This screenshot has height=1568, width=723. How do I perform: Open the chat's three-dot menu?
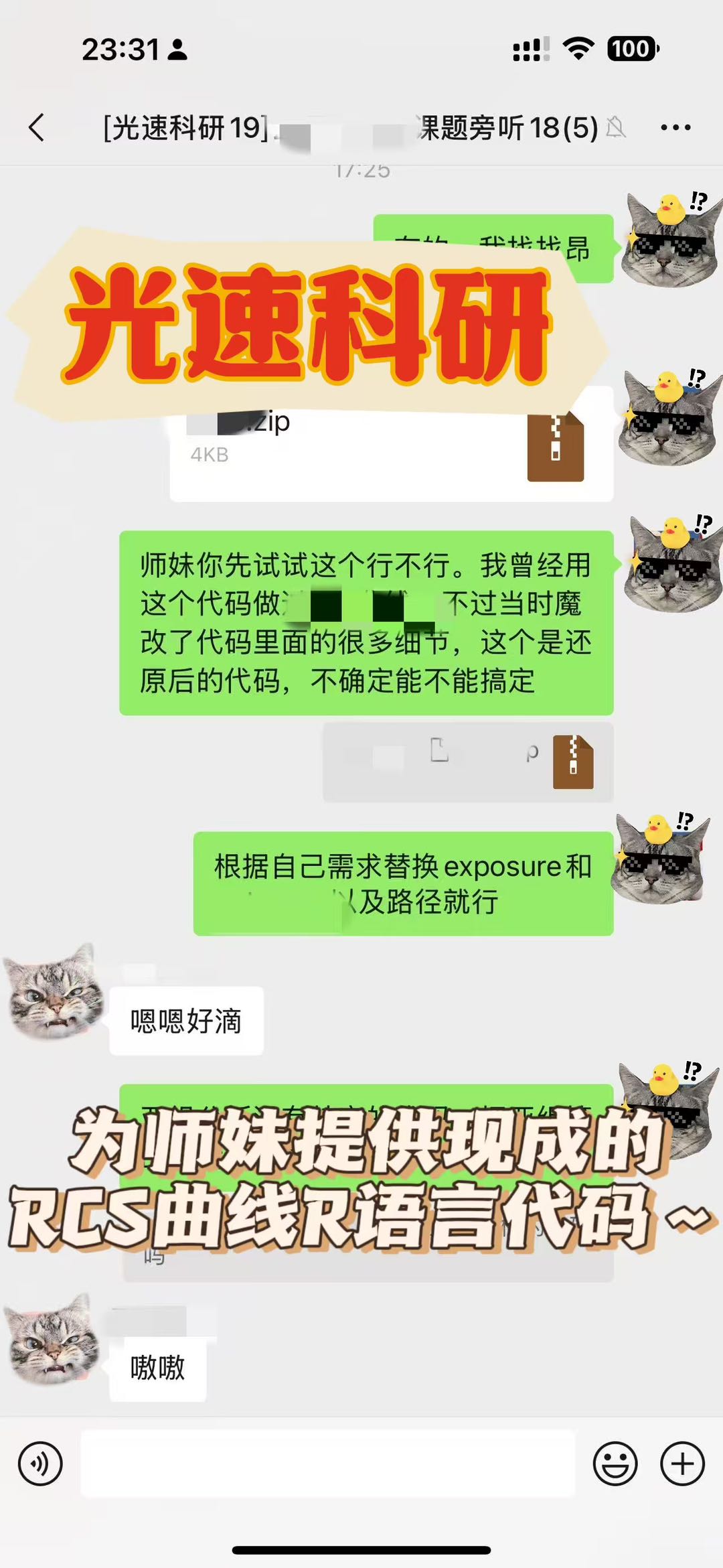pos(675,127)
